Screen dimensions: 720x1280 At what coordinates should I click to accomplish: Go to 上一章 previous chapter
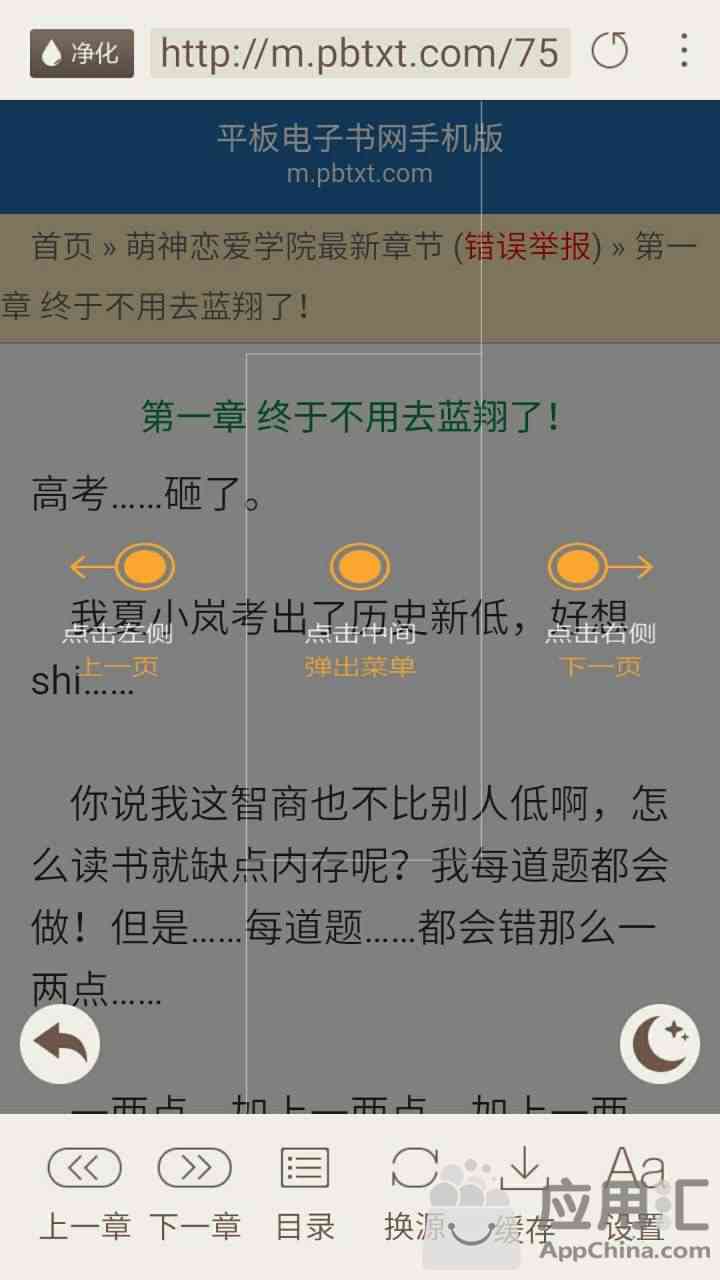(x=85, y=1193)
